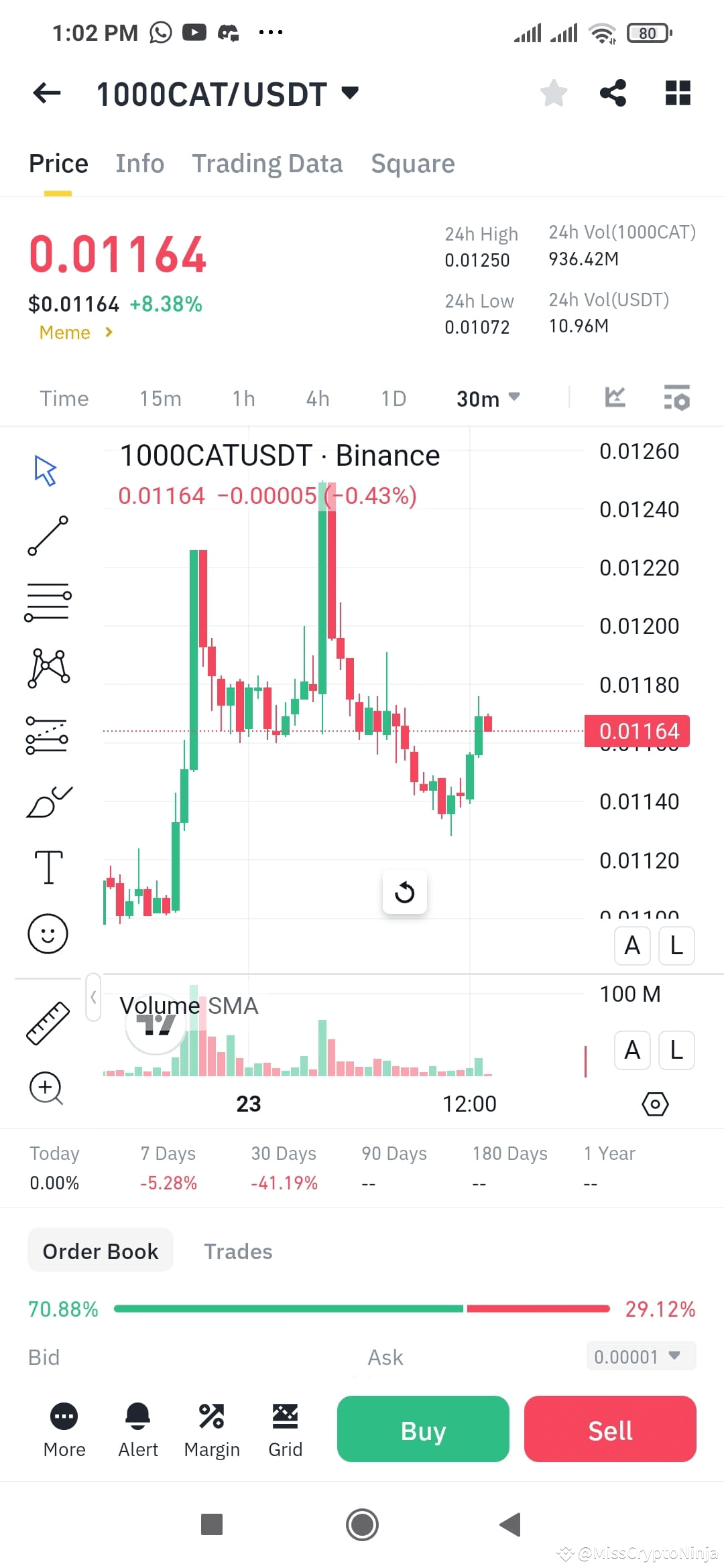
Task: Tap the green Buy button
Action: point(422,1429)
